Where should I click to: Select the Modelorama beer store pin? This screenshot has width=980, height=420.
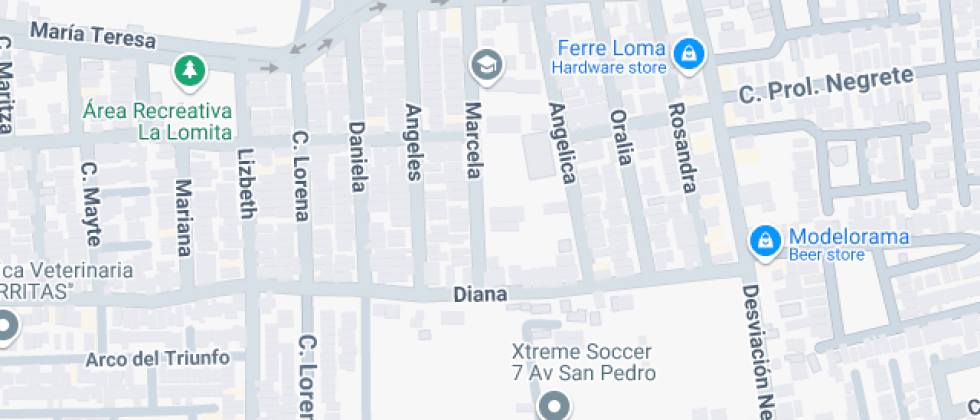766,241
